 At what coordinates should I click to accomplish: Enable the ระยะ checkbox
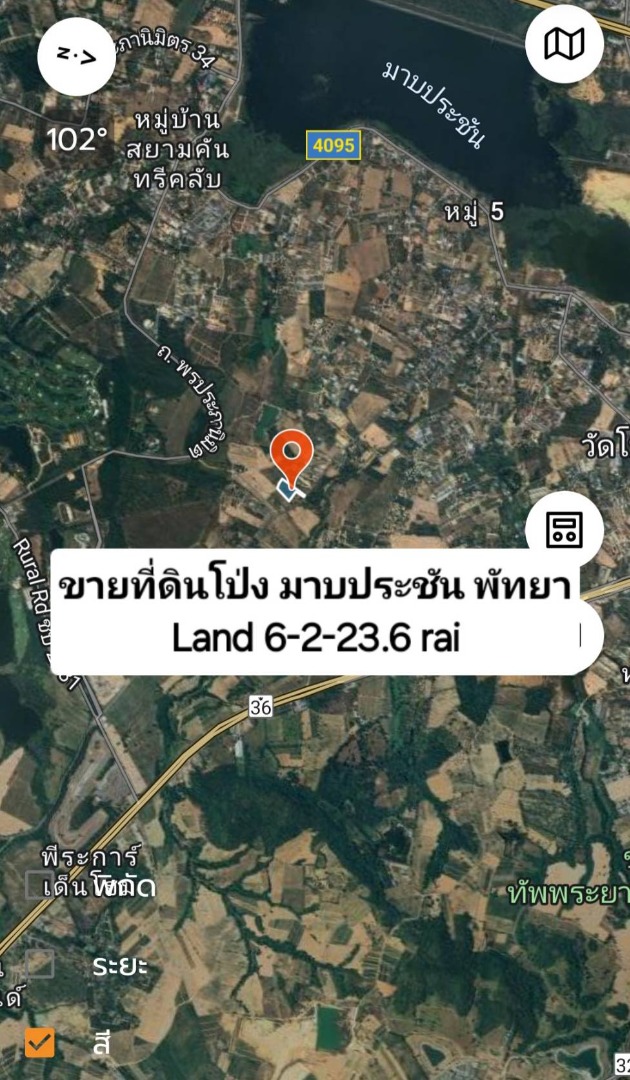click(40, 964)
